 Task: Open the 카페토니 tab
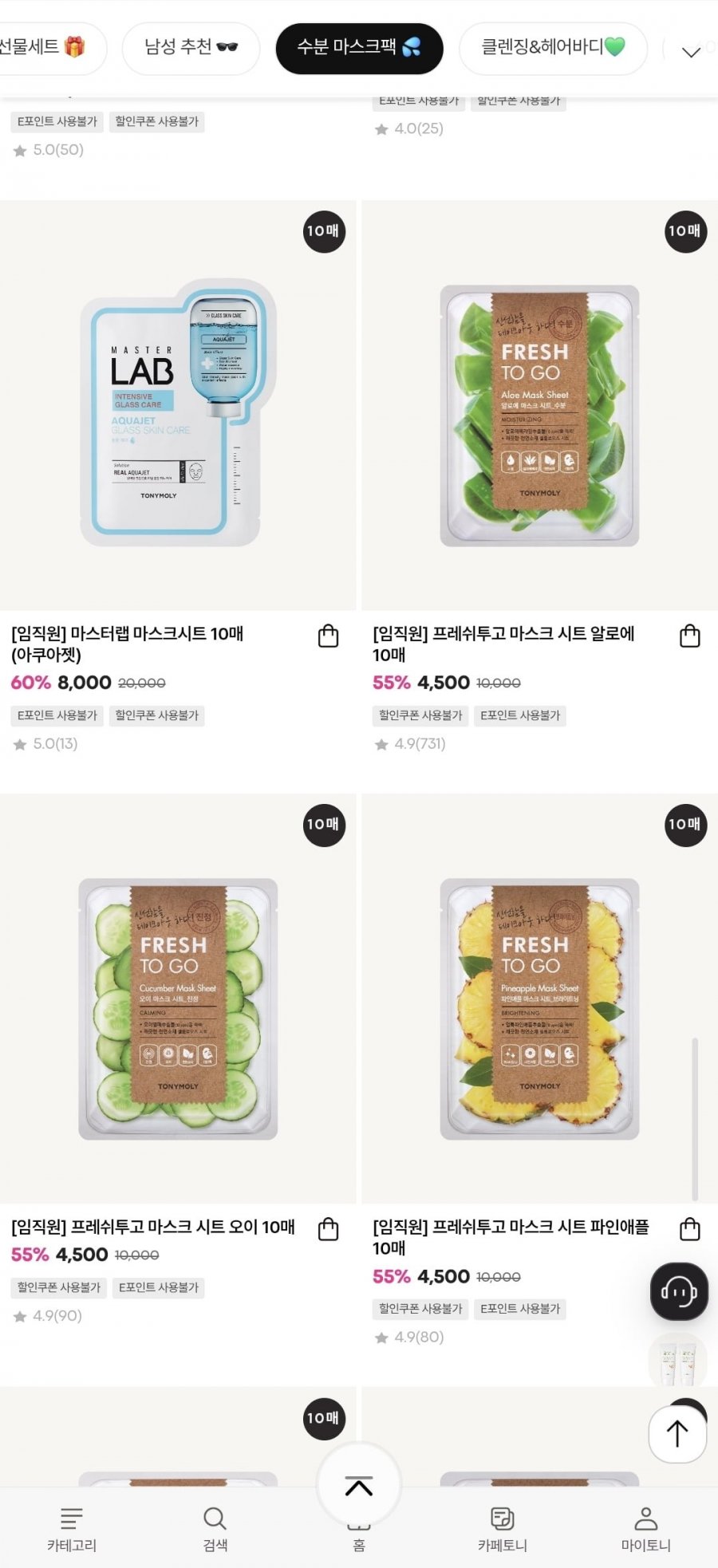(503, 1528)
